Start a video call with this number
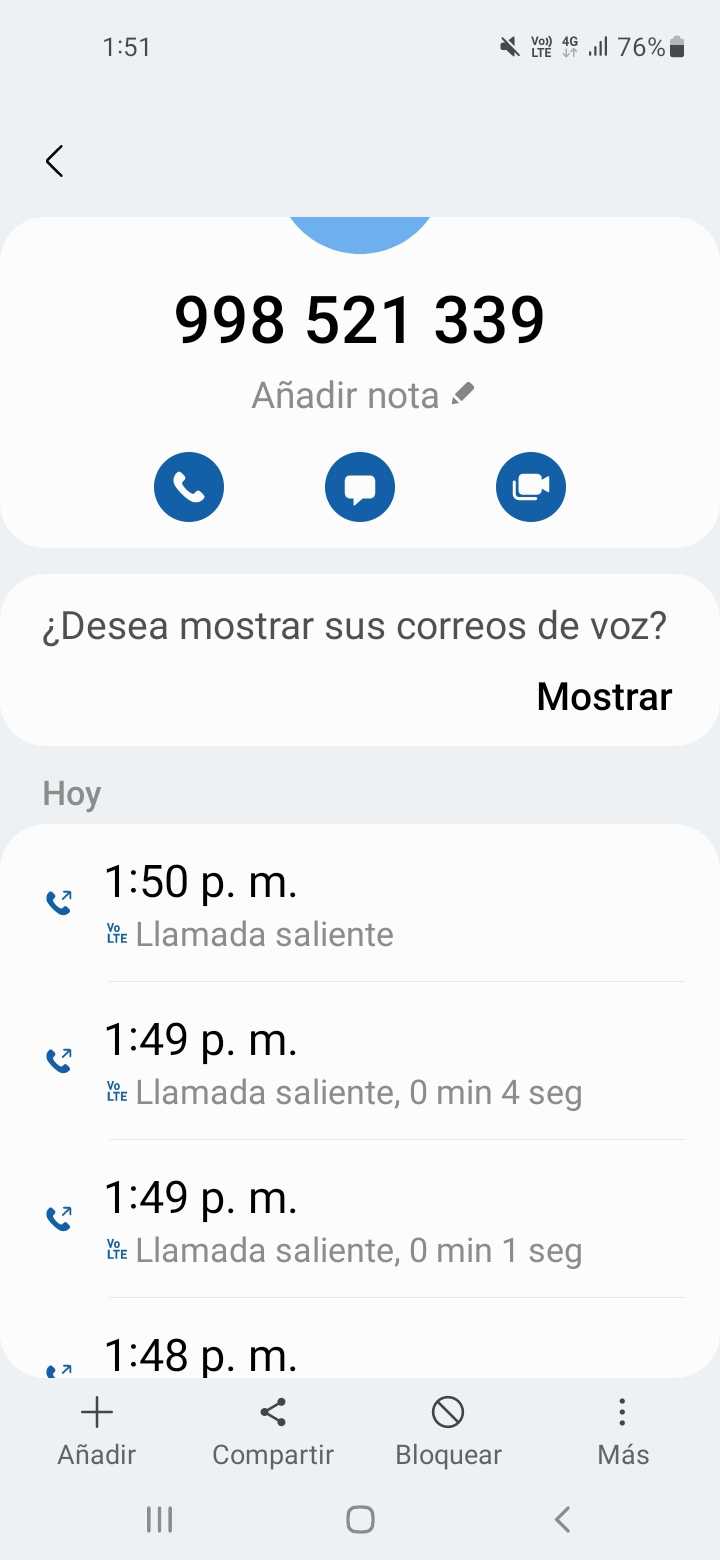The width and height of the screenshot is (720, 1560). (x=531, y=487)
